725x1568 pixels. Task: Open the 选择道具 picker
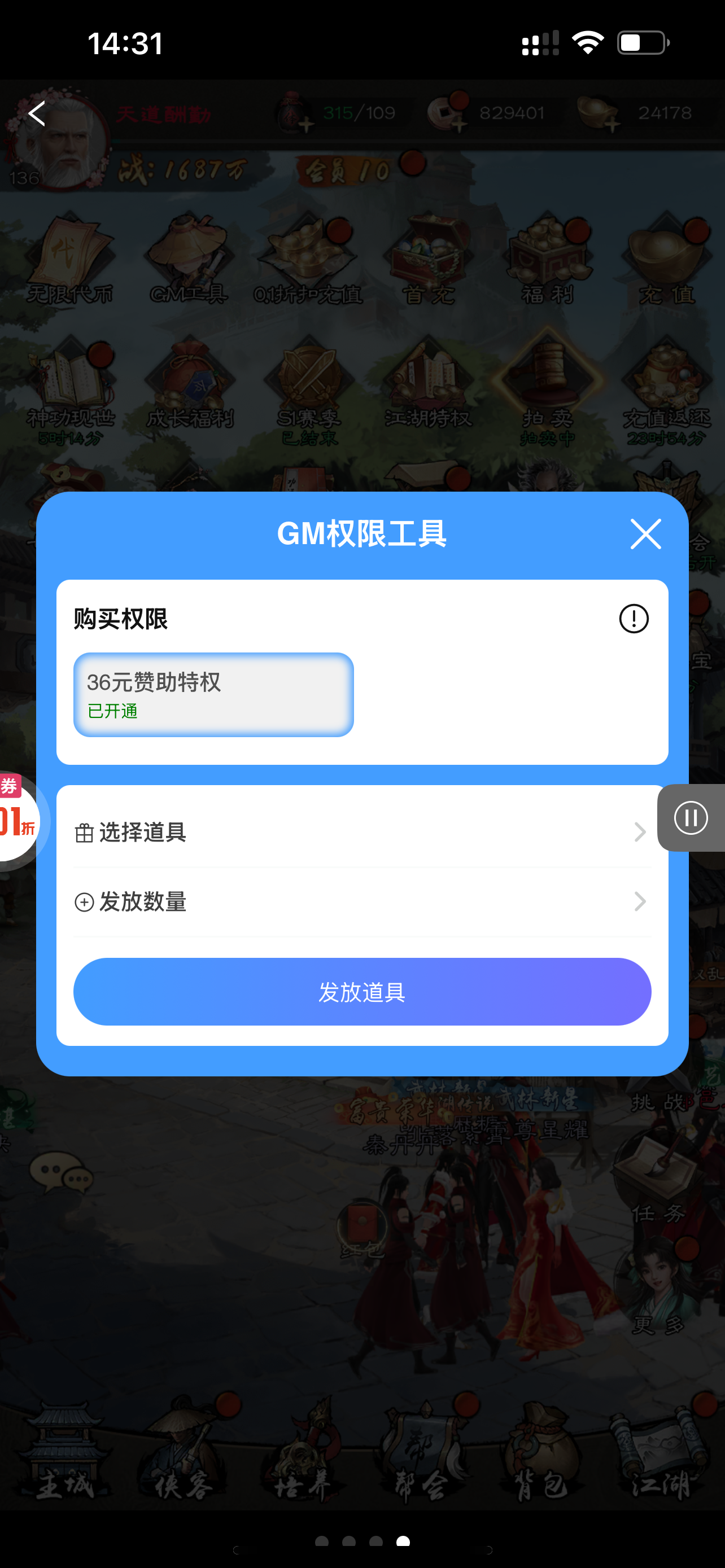point(362,831)
